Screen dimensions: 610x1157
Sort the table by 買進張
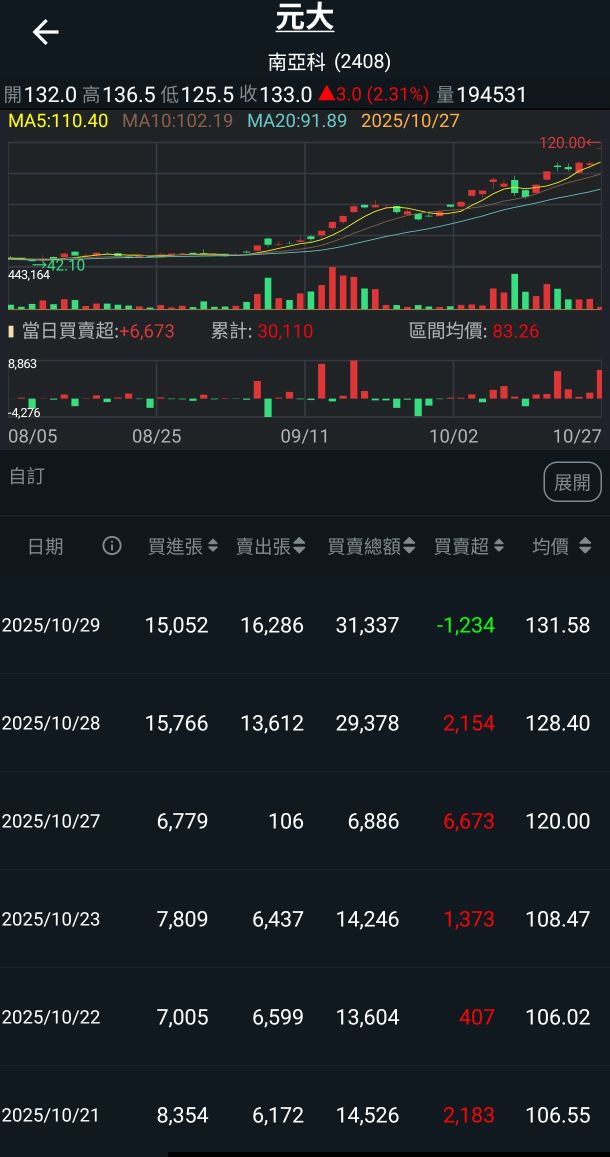(x=182, y=546)
